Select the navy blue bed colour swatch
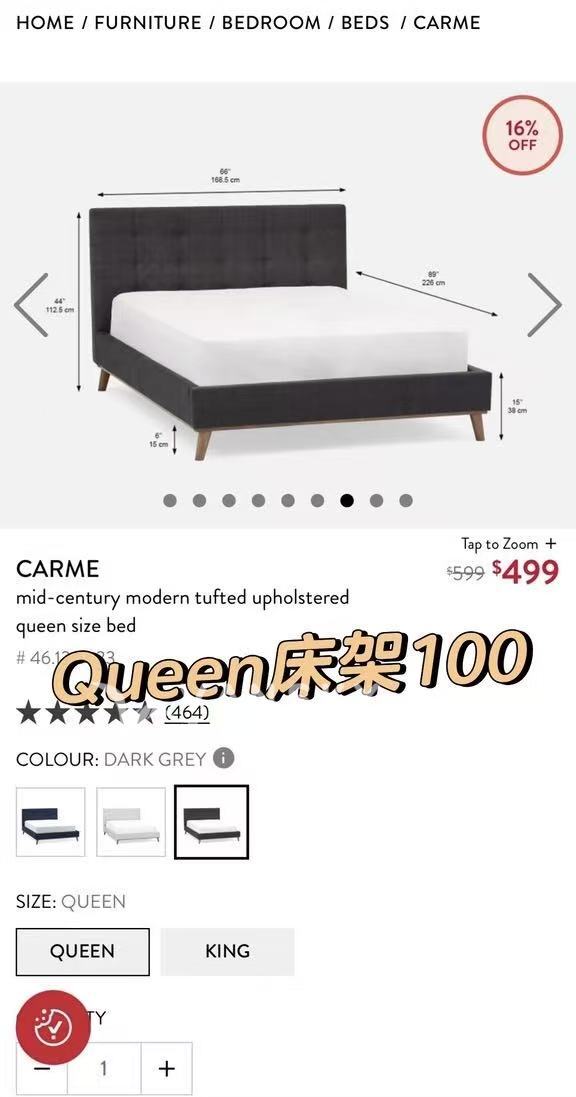This screenshot has width=576, height=1097. tap(50, 822)
